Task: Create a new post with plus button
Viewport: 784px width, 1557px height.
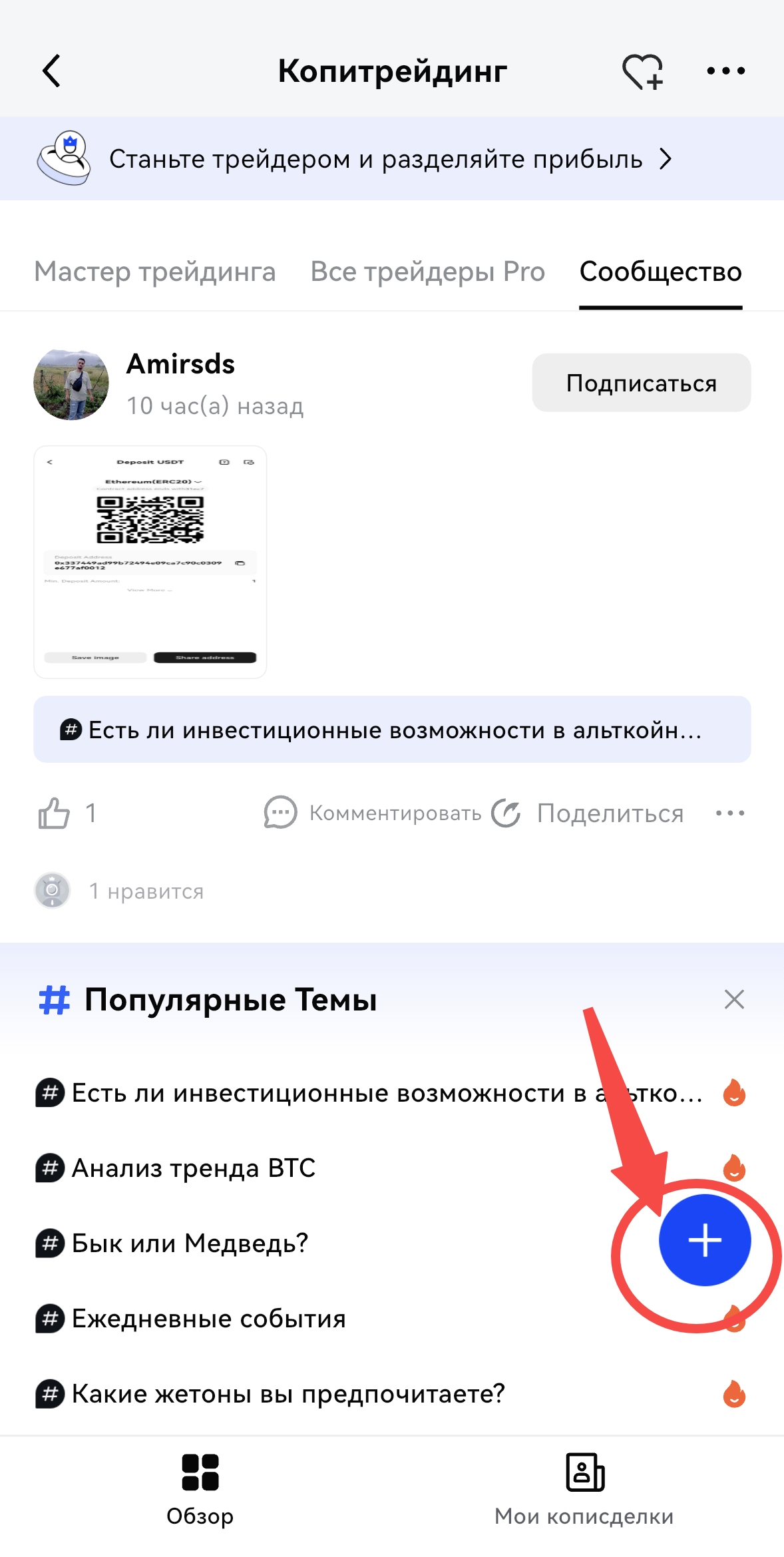Action: pyautogui.click(x=704, y=1240)
